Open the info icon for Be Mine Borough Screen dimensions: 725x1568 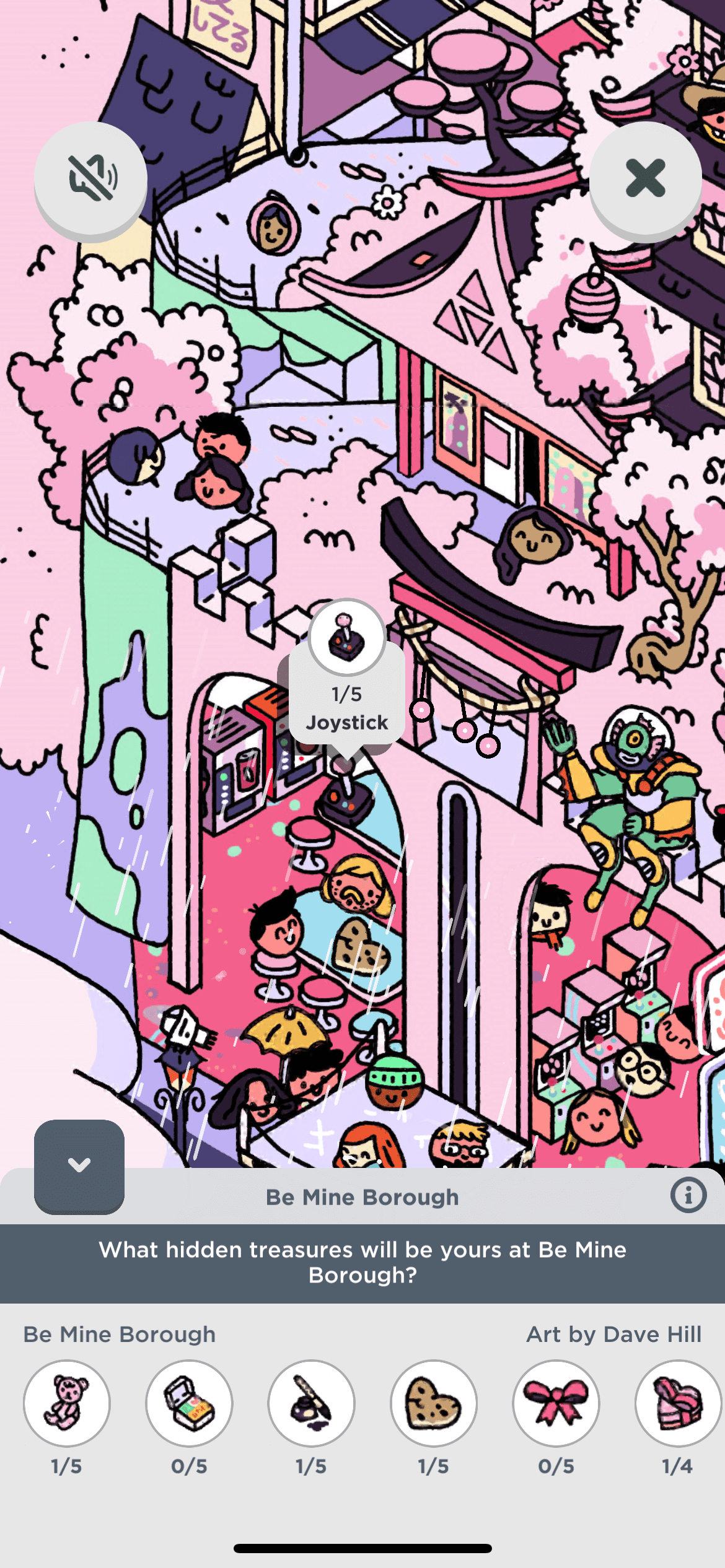pyautogui.click(x=688, y=1196)
